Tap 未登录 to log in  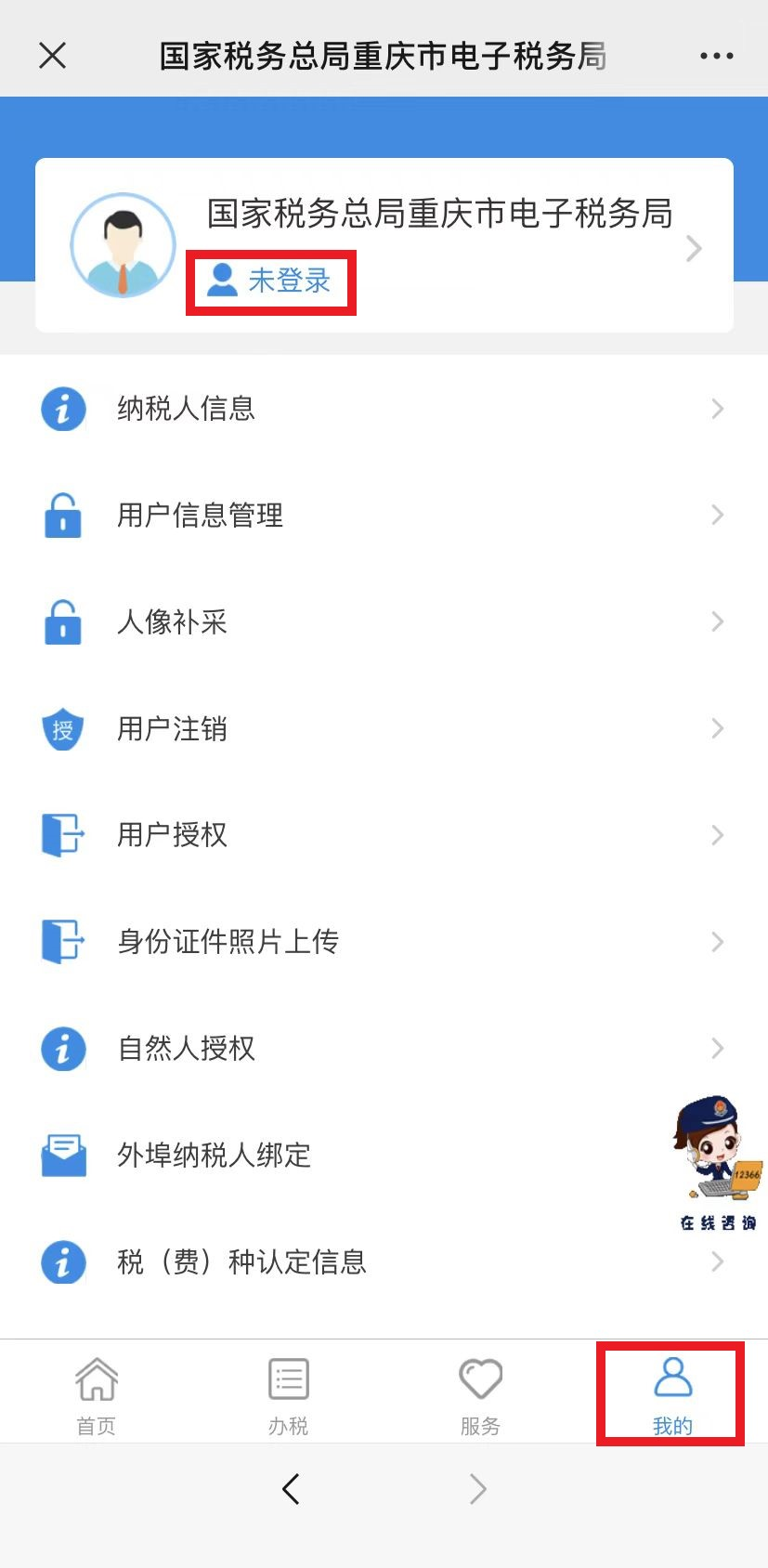pos(271,281)
